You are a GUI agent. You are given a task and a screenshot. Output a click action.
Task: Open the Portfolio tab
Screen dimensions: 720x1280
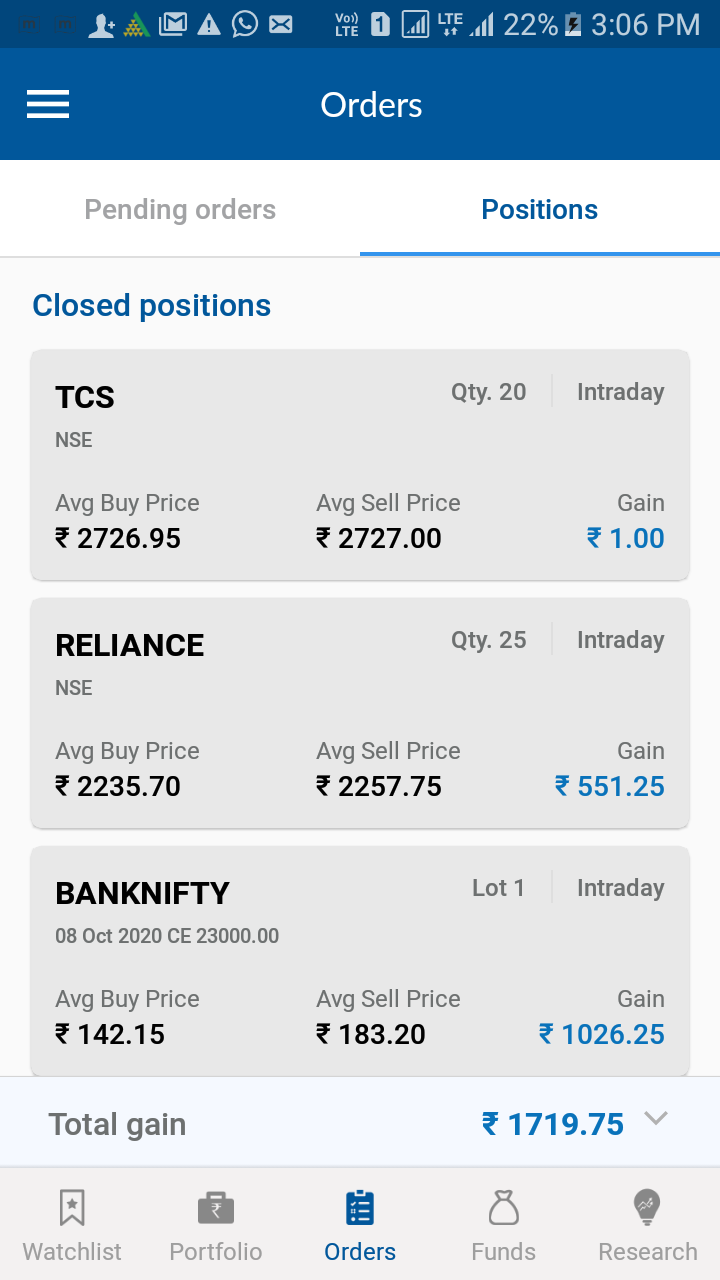(216, 1225)
